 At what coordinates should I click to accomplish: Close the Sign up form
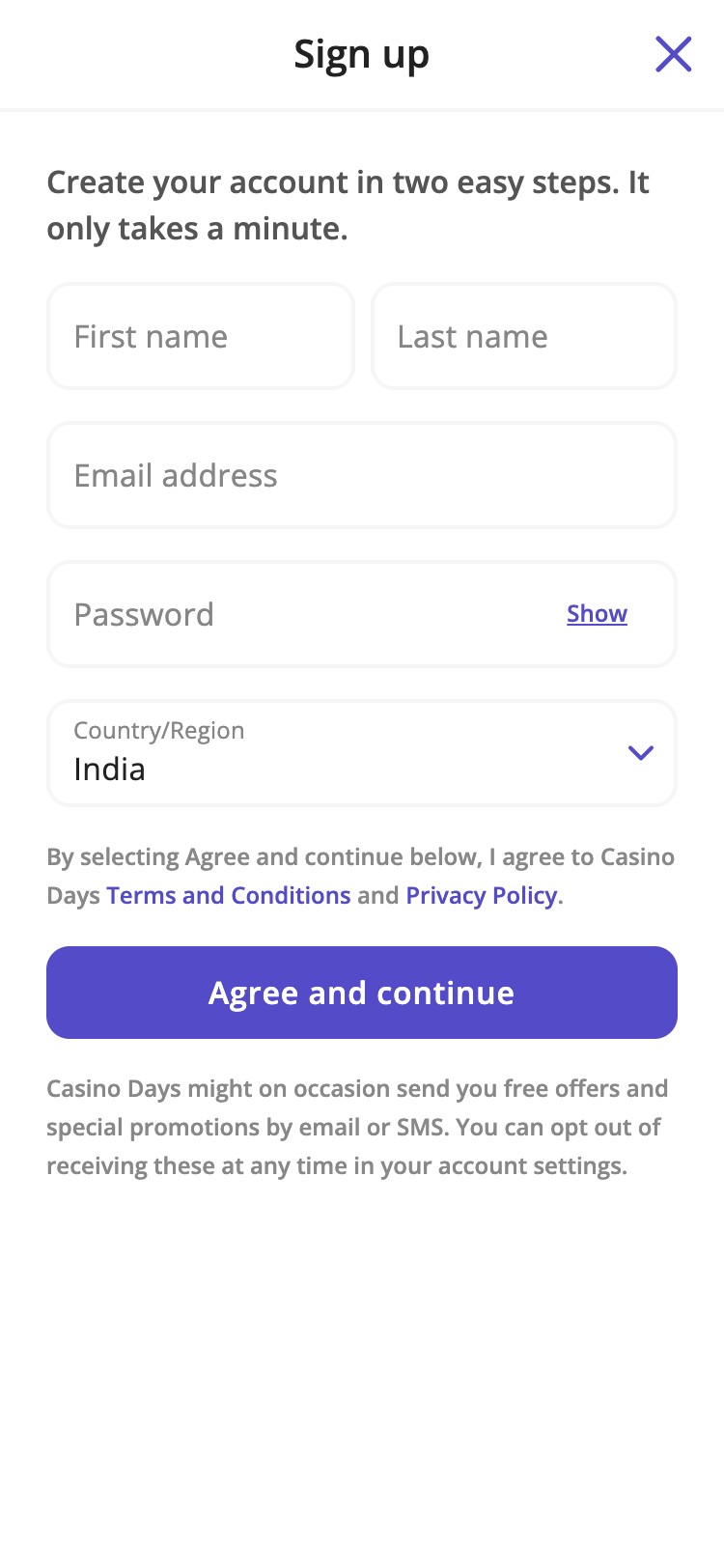tap(673, 54)
